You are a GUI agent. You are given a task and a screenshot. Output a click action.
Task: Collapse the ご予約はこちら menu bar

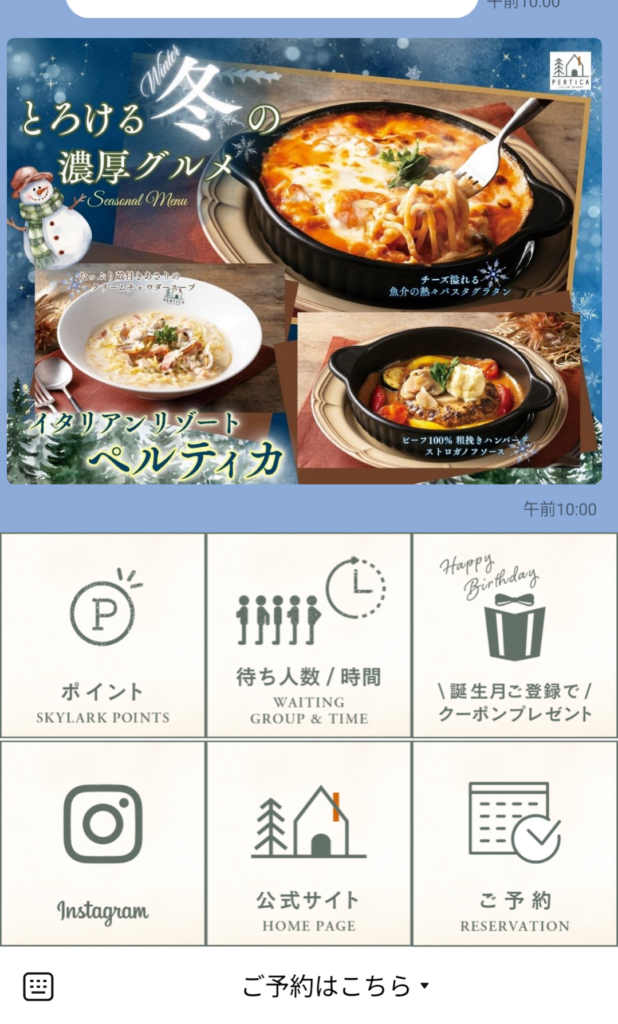click(x=336, y=986)
